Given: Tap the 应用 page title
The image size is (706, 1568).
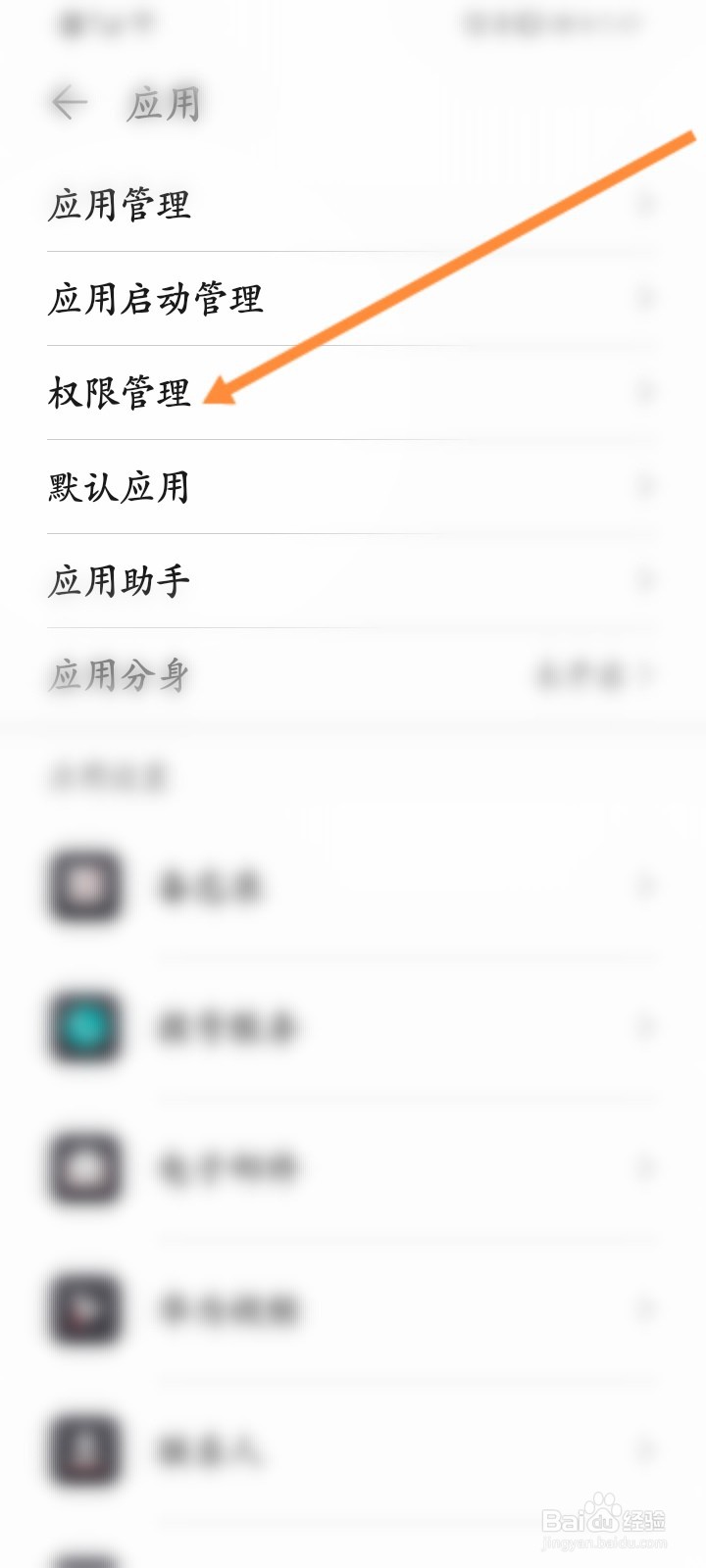Looking at the screenshot, I should point(165,101).
